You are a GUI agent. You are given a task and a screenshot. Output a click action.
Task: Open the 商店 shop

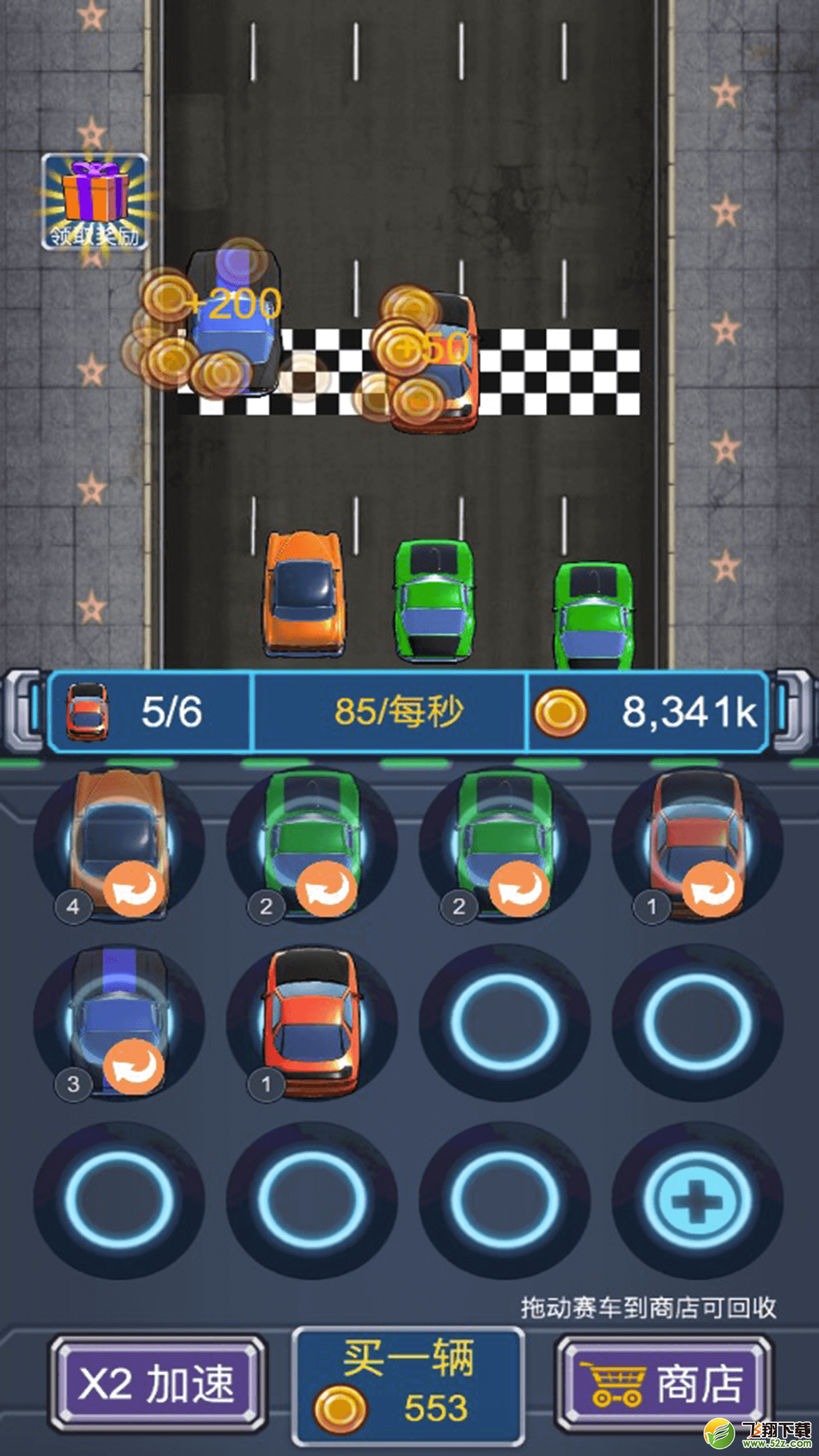click(664, 1383)
